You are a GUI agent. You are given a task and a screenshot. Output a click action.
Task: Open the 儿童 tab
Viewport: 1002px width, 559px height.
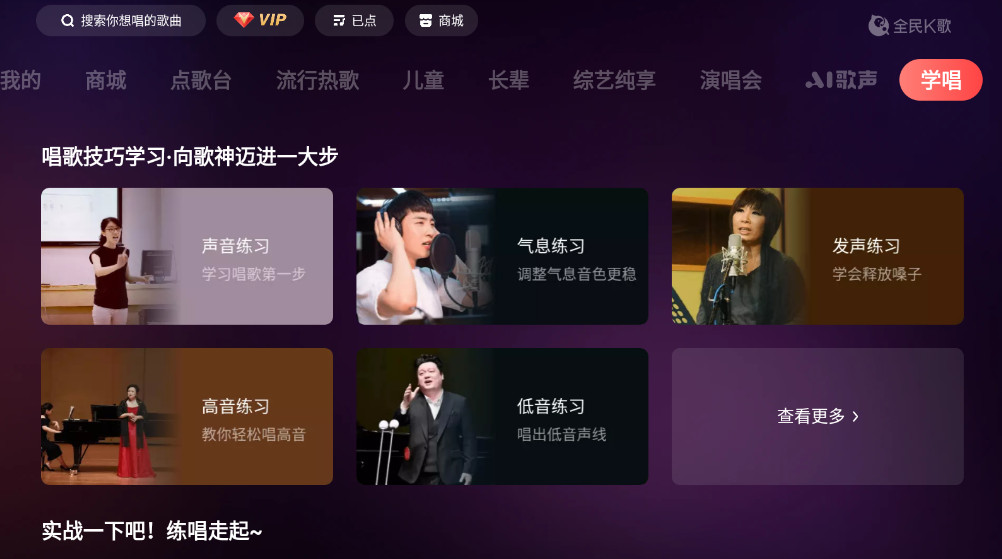[423, 81]
